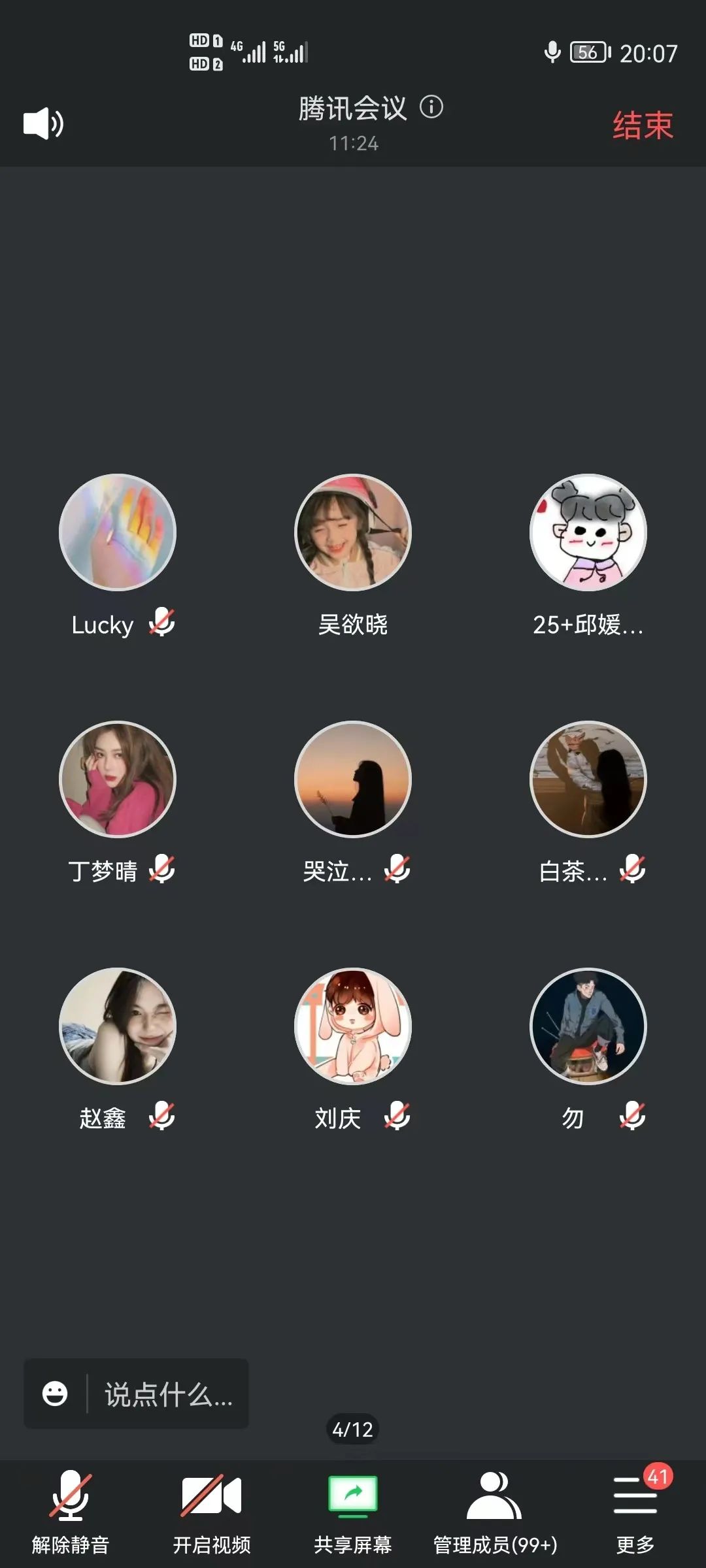Select the 白茶 participant avatar
The image size is (706, 1568).
coord(588,779)
